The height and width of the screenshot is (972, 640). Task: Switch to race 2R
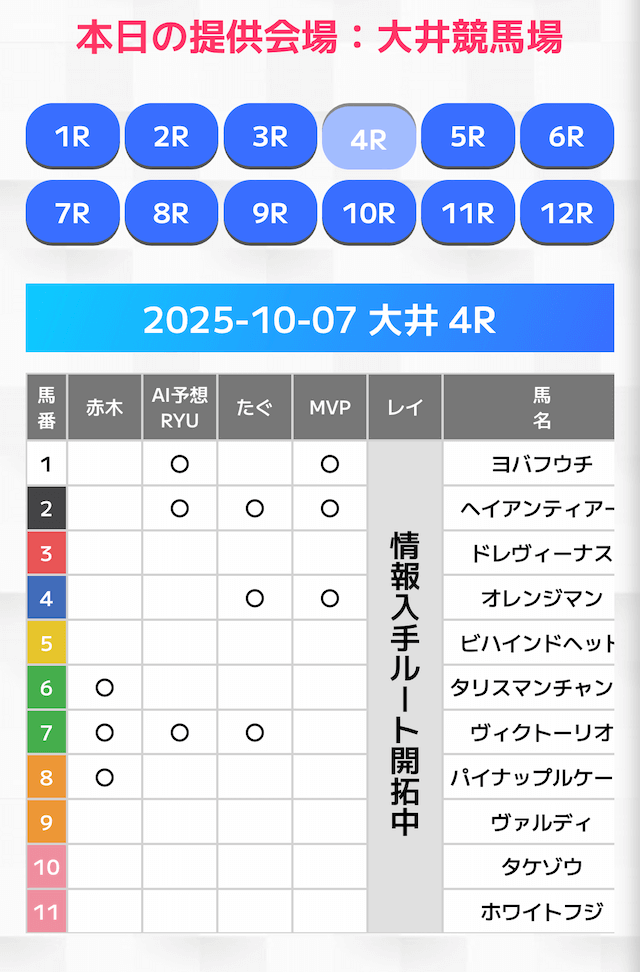pyautogui.click(x=171, y=136)
